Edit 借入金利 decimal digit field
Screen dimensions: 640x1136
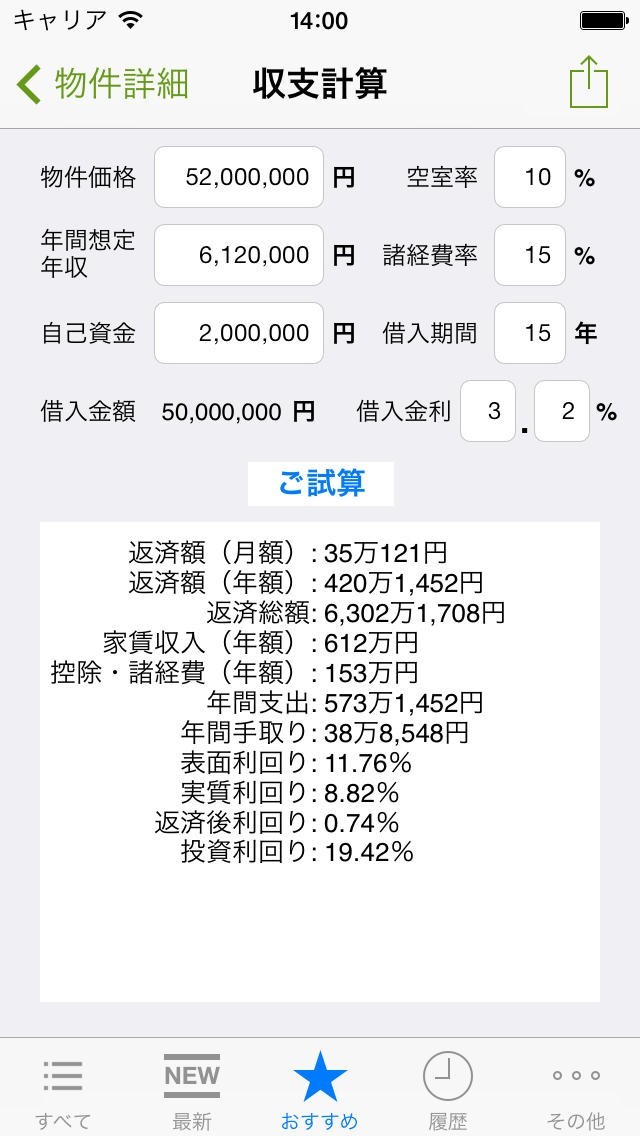(x=562, y=412)
